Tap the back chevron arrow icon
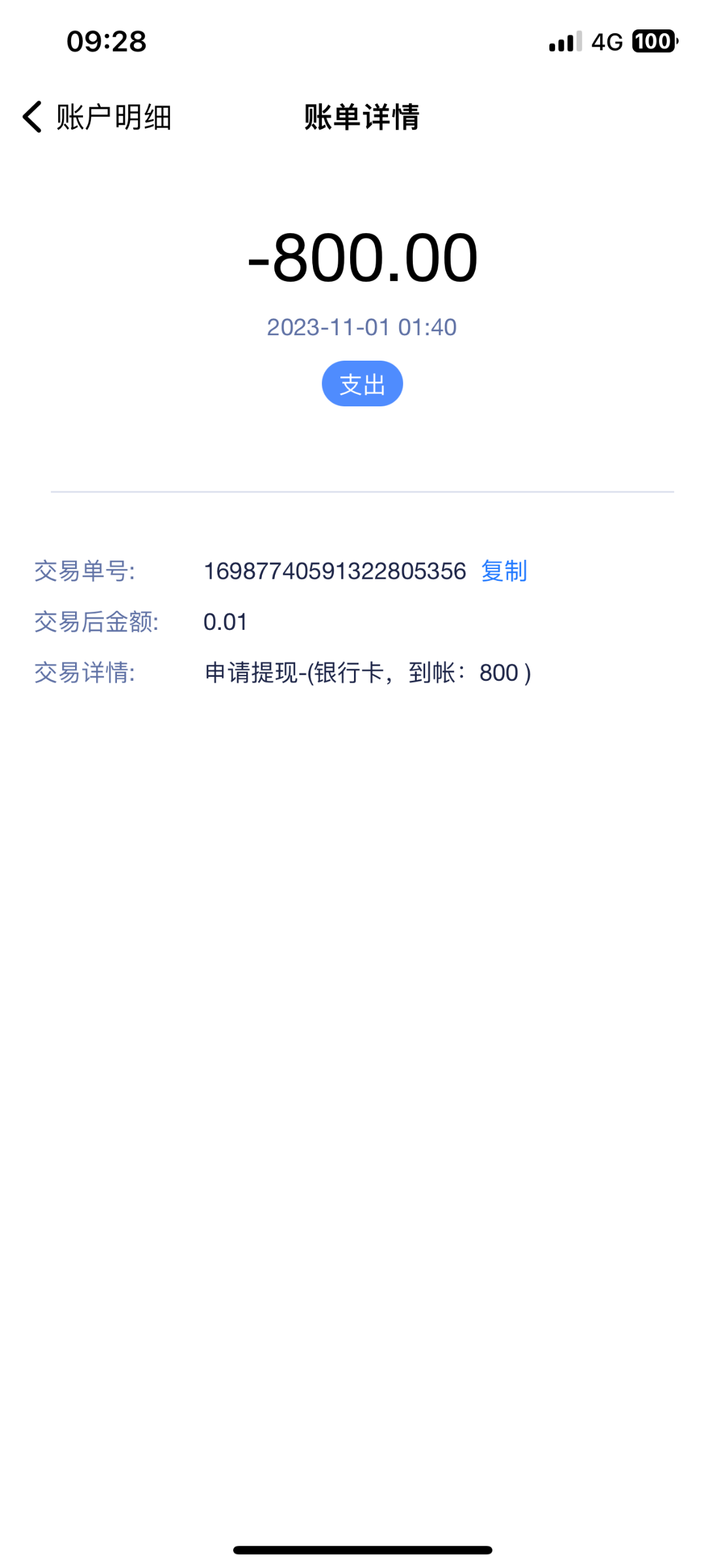This screenshot has height=1568, width=725. pyautogui.click(x=31, y=118)
